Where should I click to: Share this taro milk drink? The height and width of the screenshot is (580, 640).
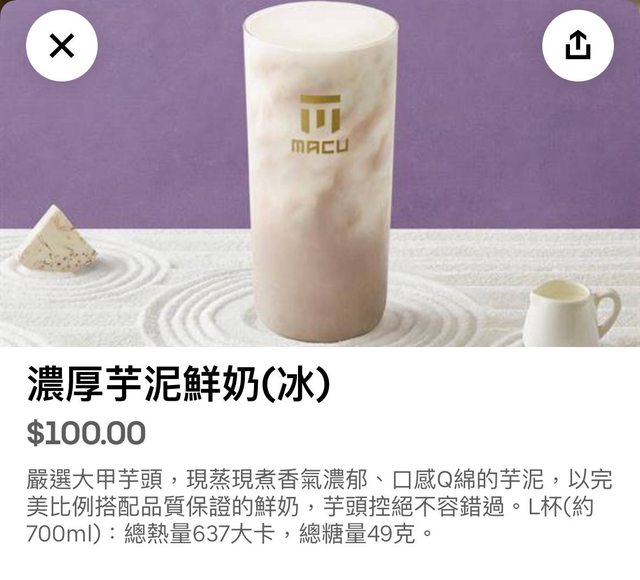point(577,46)
